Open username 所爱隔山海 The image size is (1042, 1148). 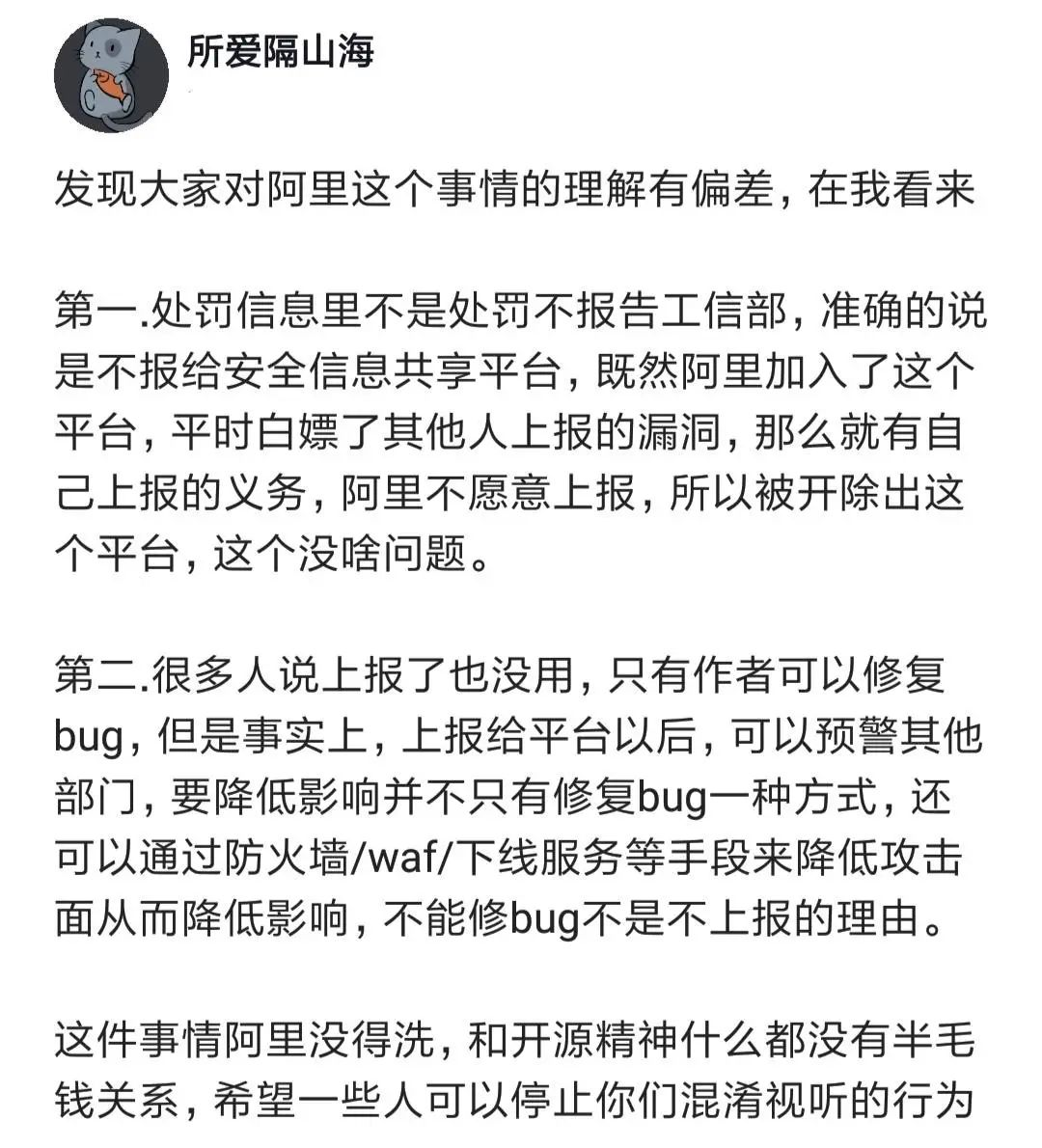[280, 51]
